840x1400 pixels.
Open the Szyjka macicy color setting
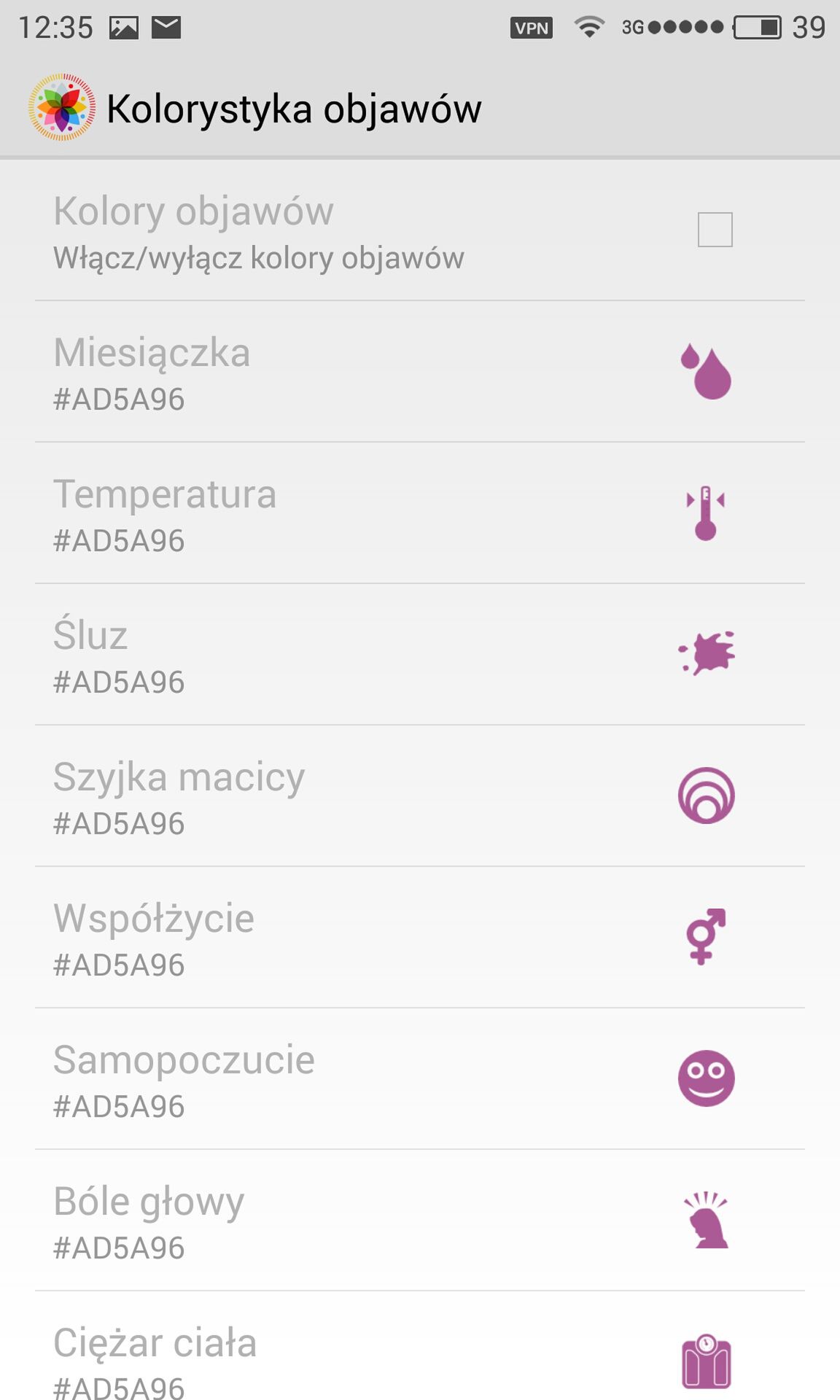coord(420,796)
